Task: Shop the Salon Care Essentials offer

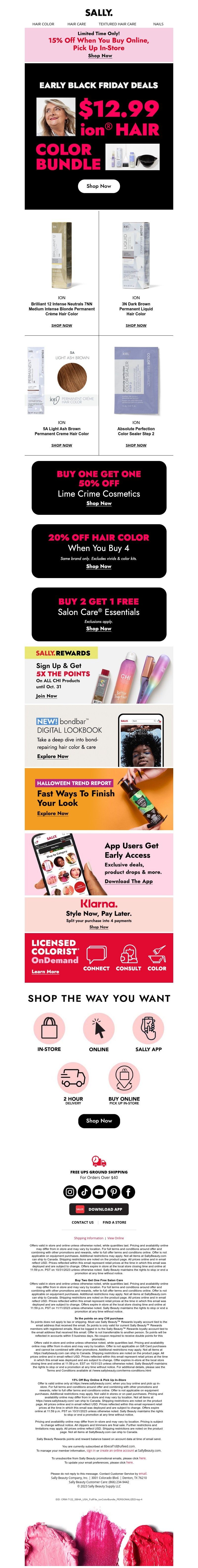Action: [x=99, y=628]
